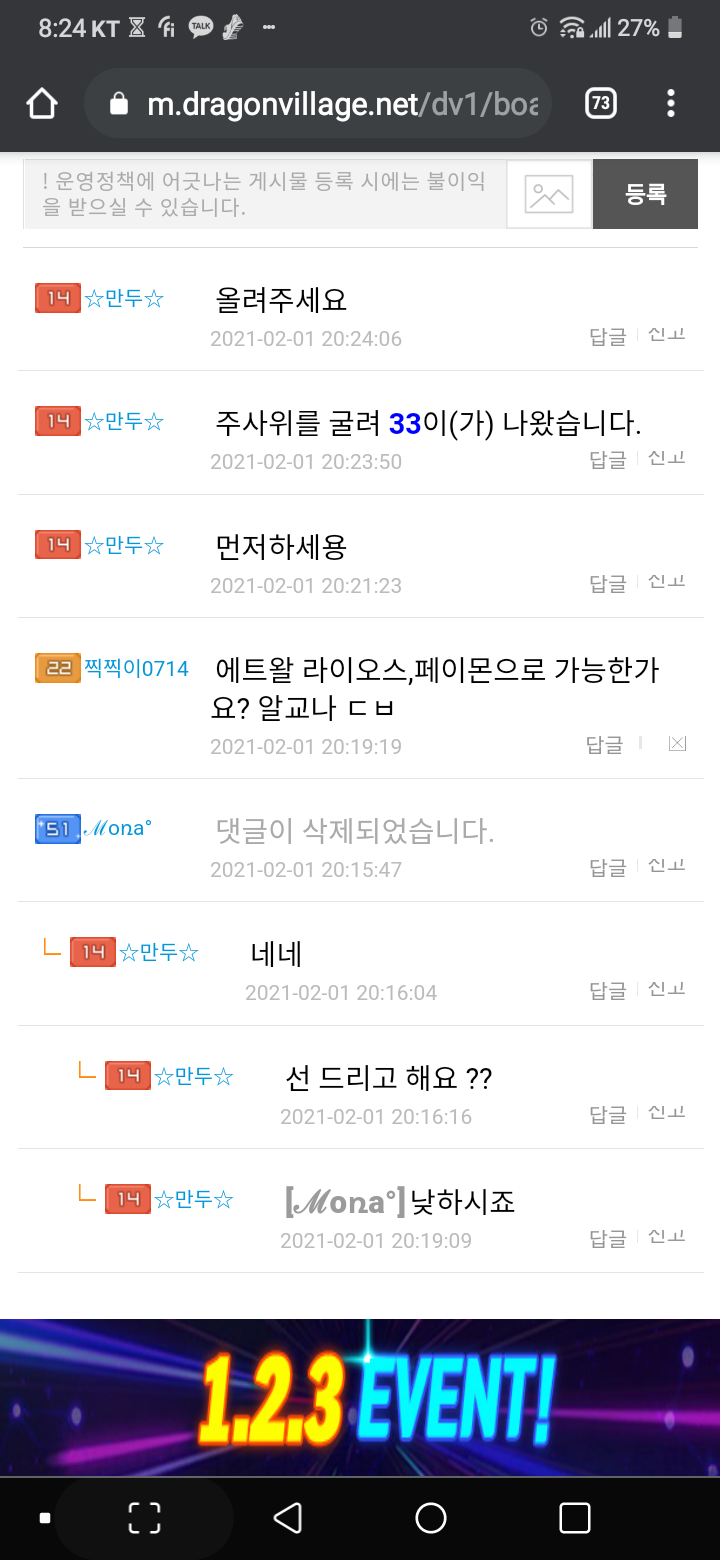Report the comment 선 드리고 해요 ??
Viewport: 720px width, 1560px height.
coord(667,1113)
